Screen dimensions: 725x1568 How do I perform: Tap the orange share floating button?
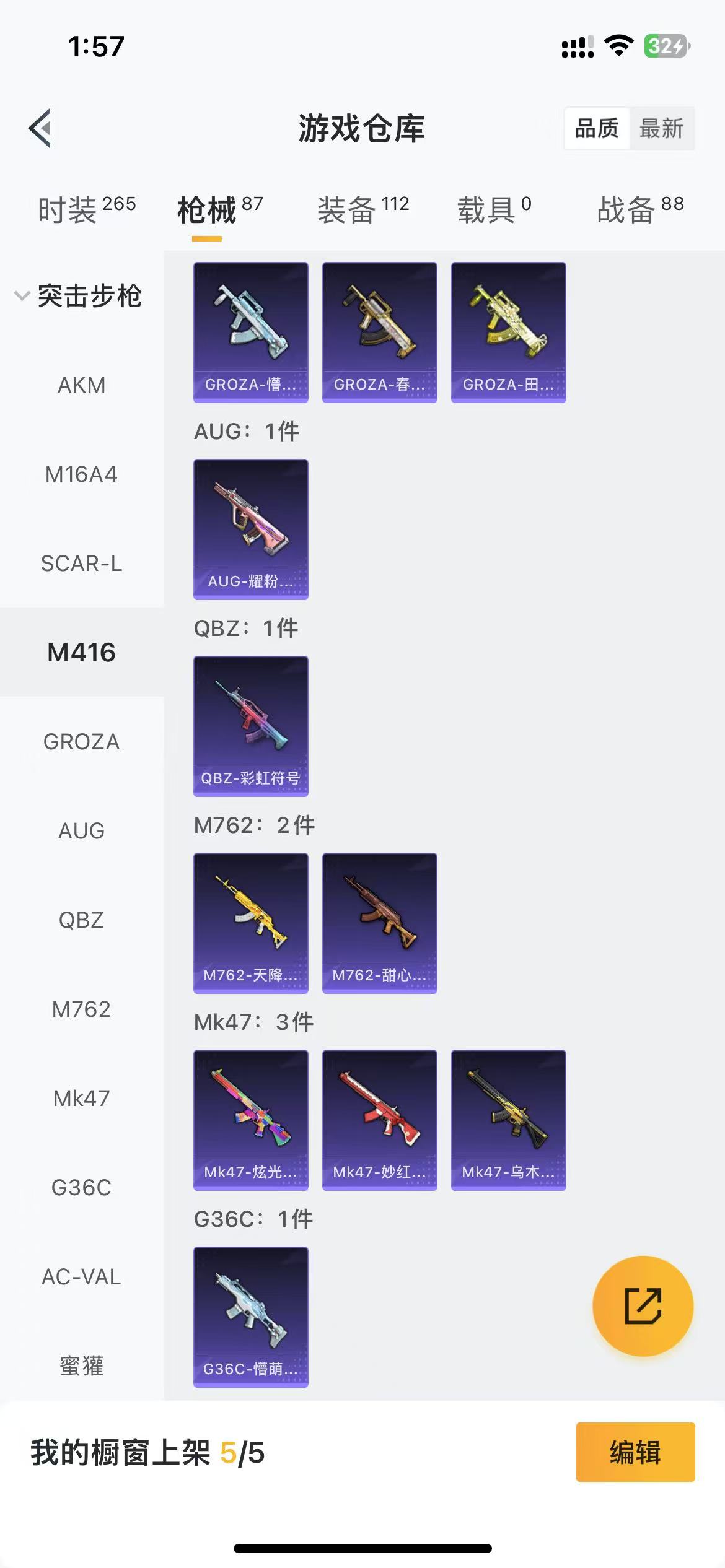coord(643,1306)
